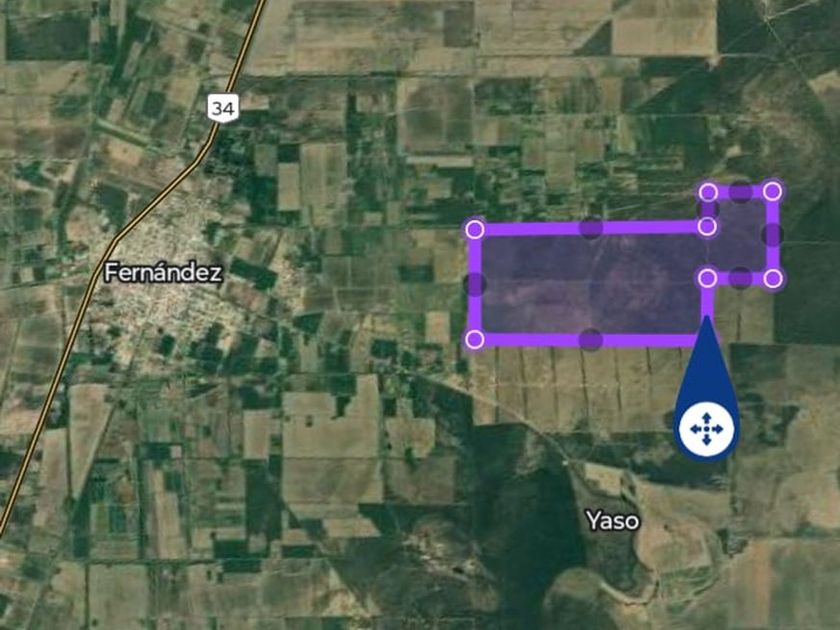The image size is (840, 630).
Task: Tap the dark midpoint handle on the polygon's long south edge
Action: 590,340
